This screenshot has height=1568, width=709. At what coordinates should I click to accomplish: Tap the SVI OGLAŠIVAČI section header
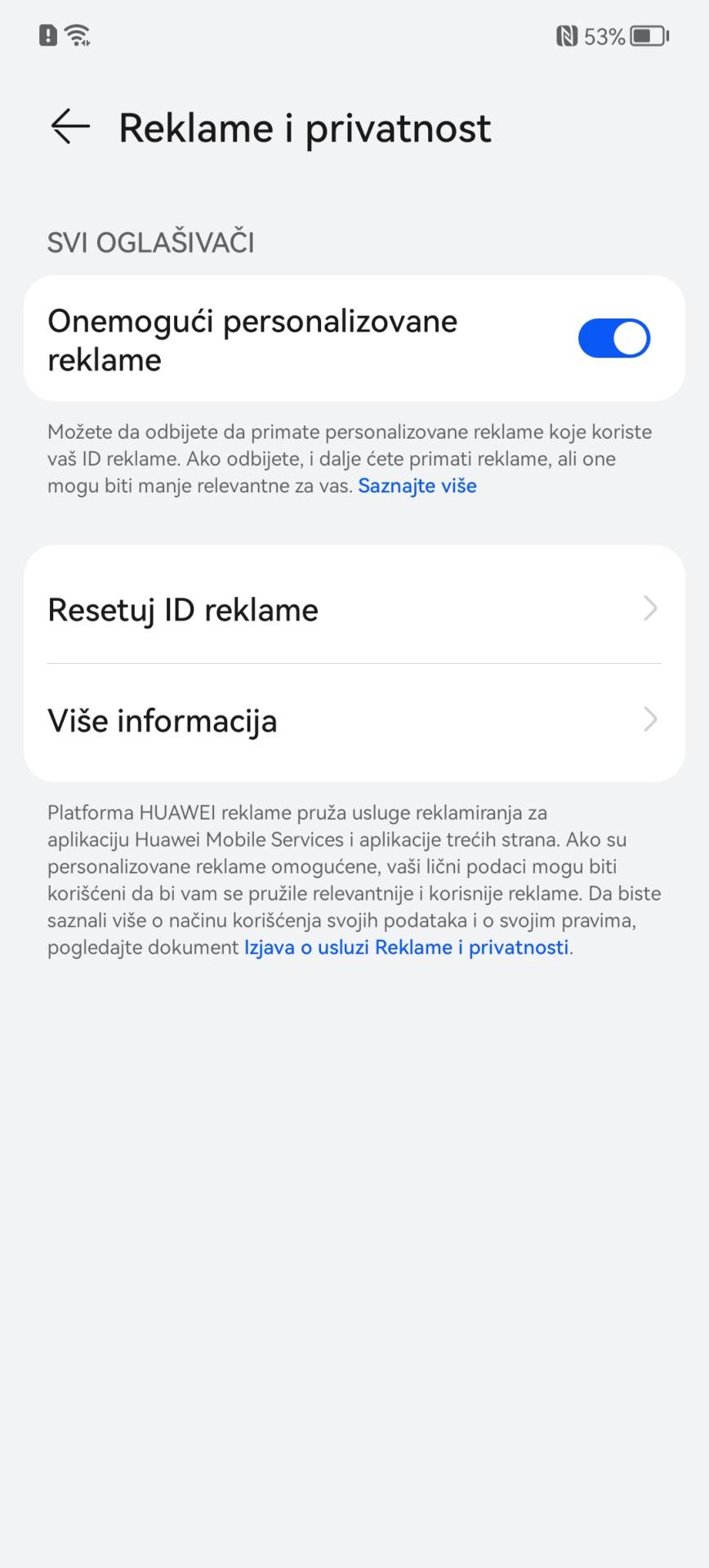coord(150,242)
